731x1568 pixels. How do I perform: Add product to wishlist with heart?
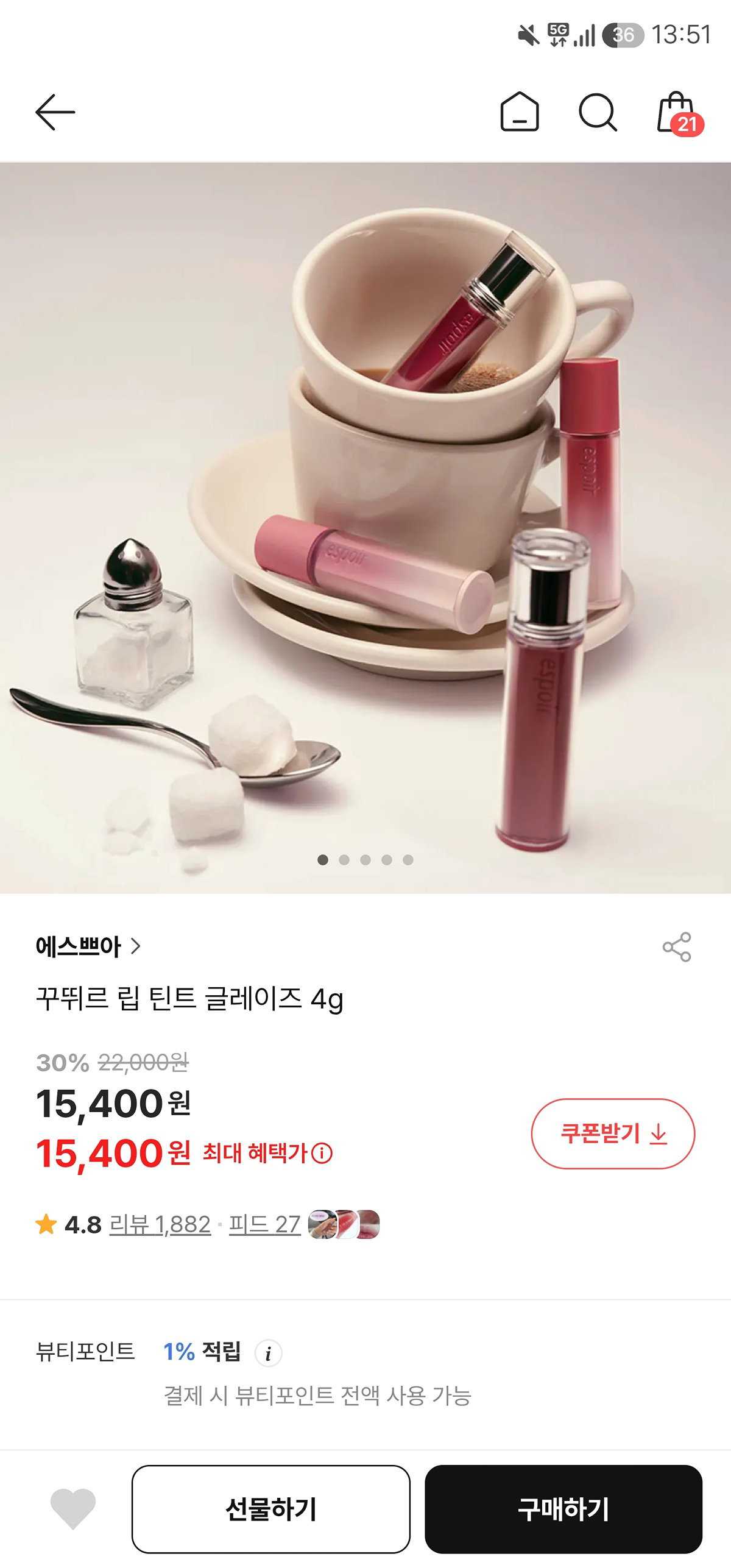click(73, 1509)
